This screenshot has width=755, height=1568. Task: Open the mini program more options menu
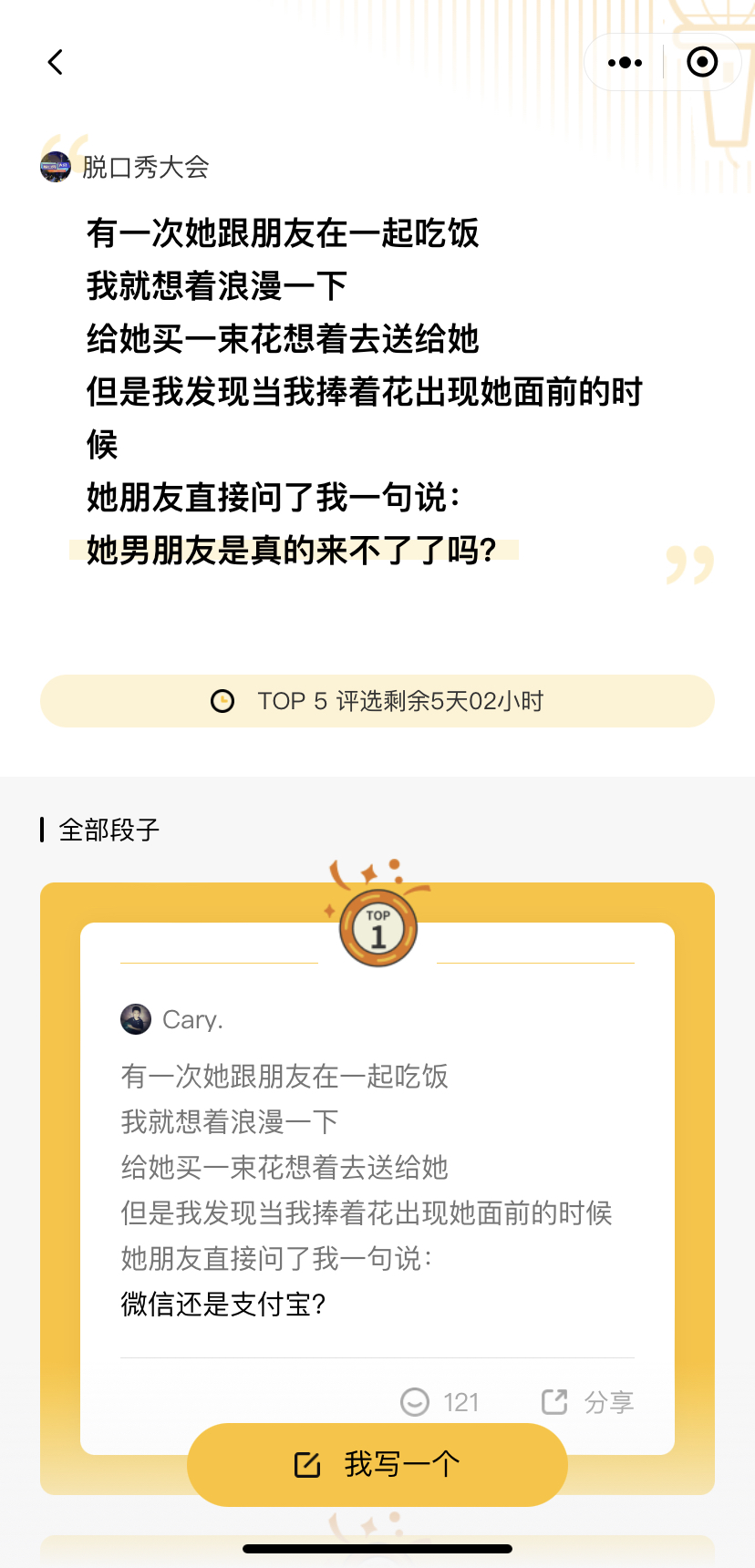[625, 62]
